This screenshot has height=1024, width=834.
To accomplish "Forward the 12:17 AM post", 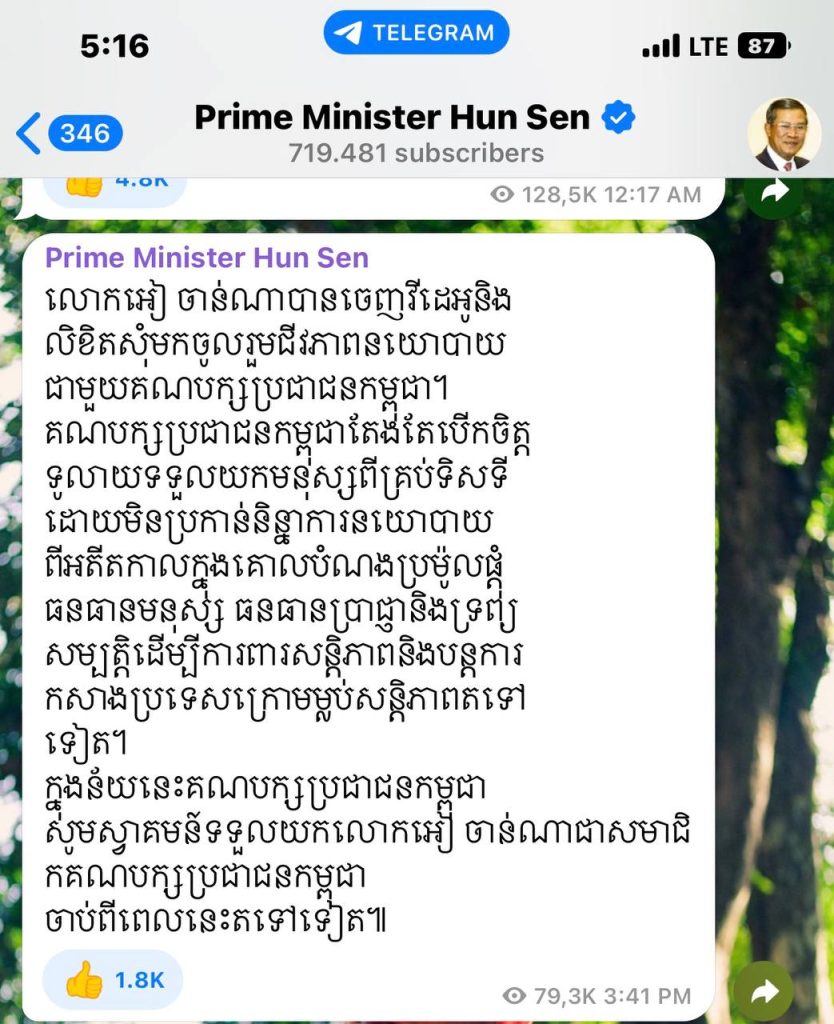I will (x=774, y=194).
